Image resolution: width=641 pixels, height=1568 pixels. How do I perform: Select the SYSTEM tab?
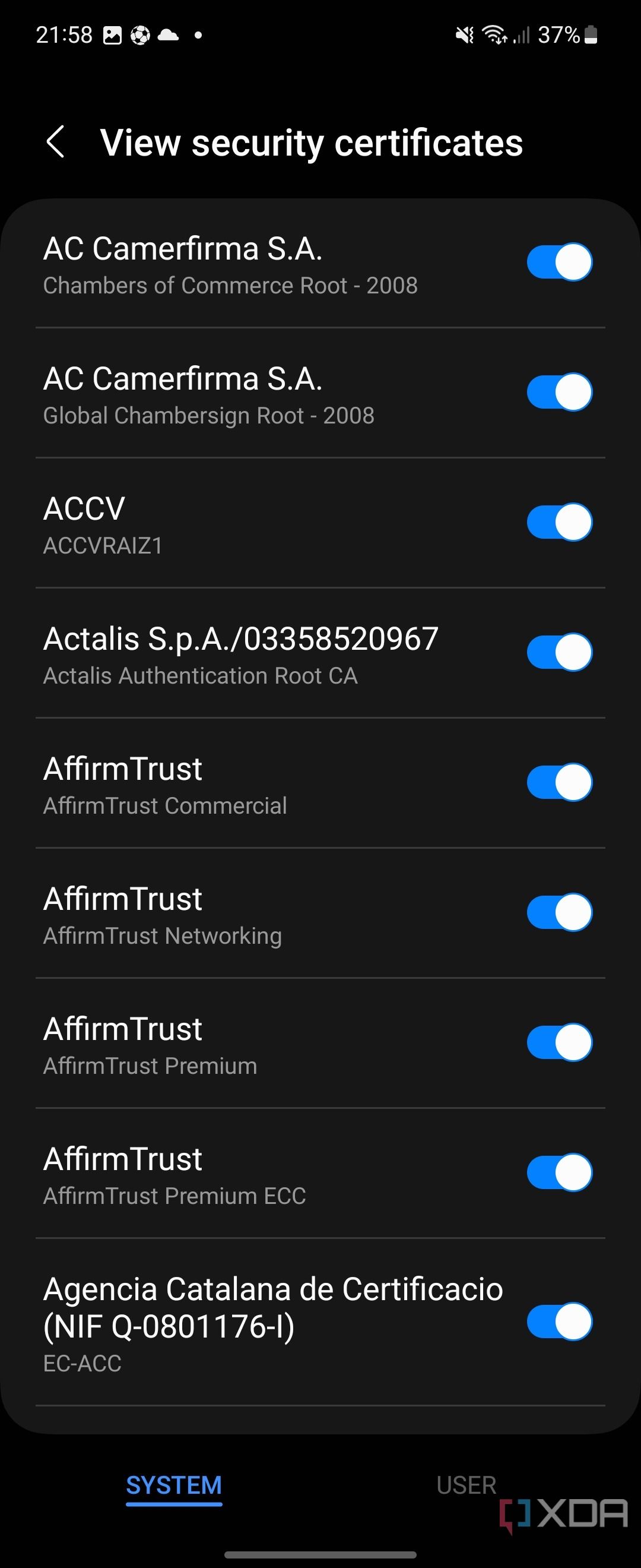click(x=174, y=1485)
